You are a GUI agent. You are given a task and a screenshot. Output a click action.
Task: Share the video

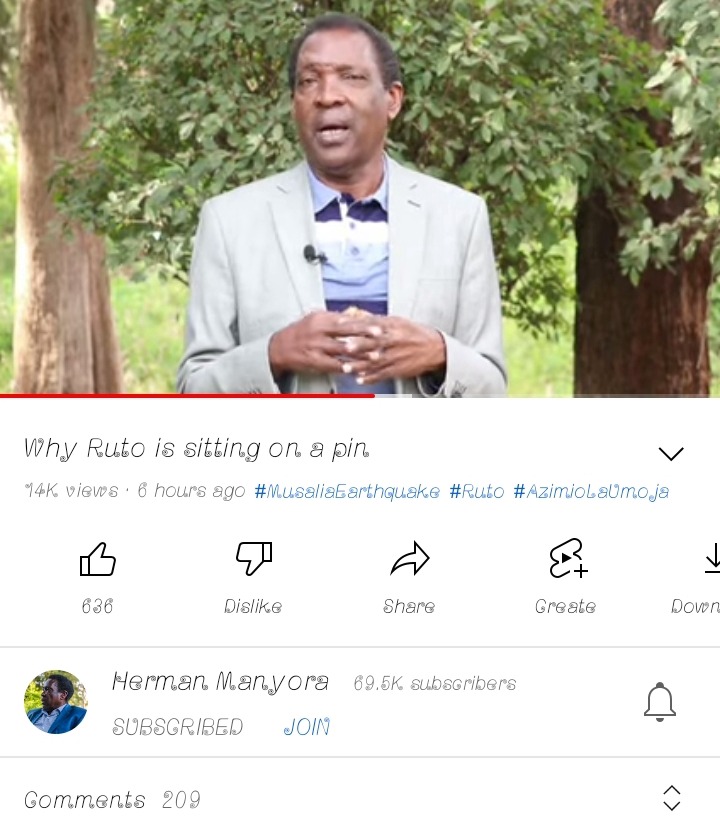point(409,560)
